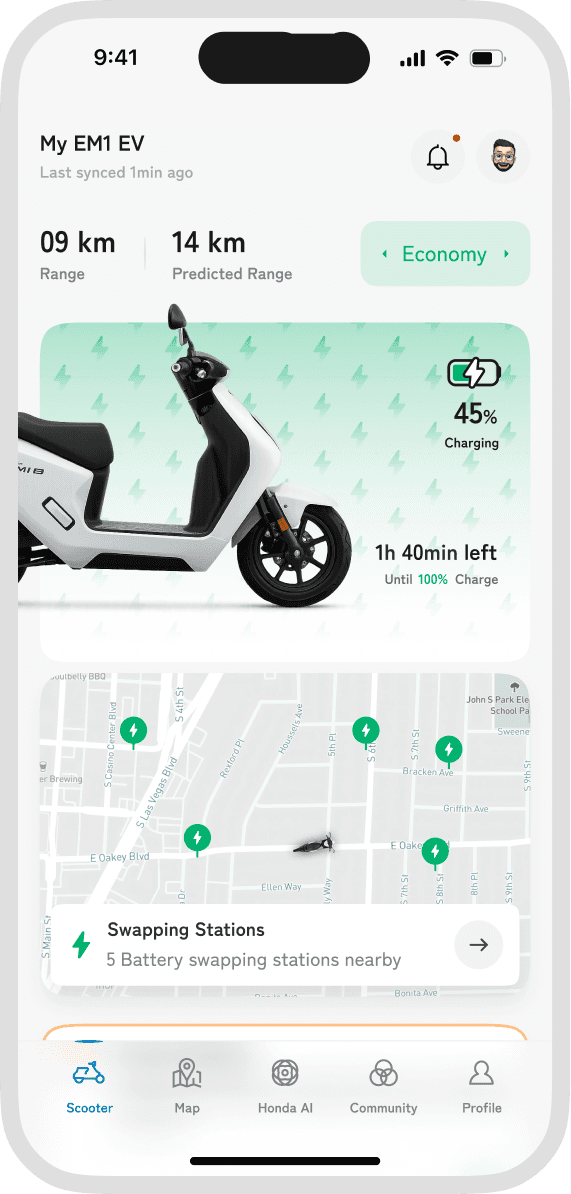
Task: Select the swapping station pin near Bracken Ave
Action: tap(448, 751)
